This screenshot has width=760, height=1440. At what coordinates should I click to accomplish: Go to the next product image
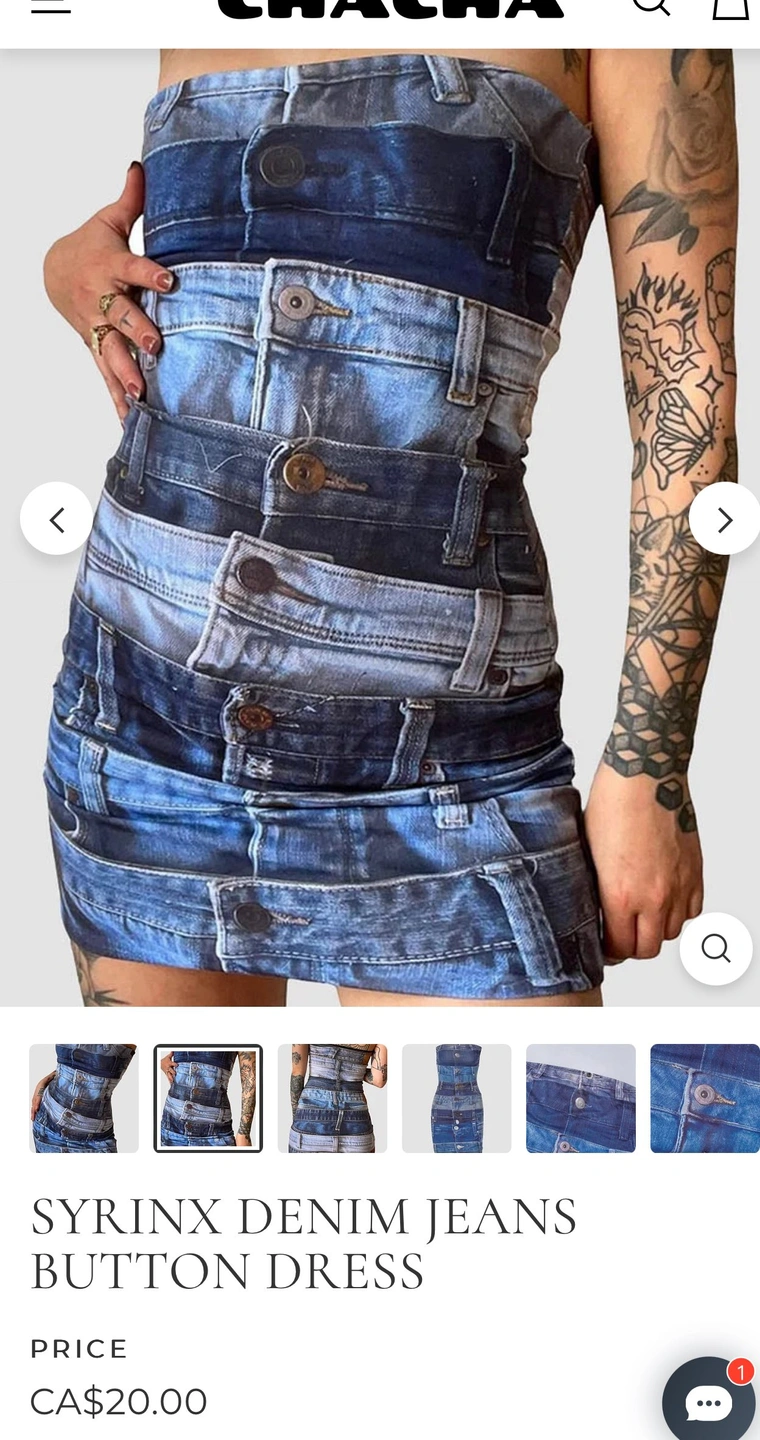pos(724,519)
